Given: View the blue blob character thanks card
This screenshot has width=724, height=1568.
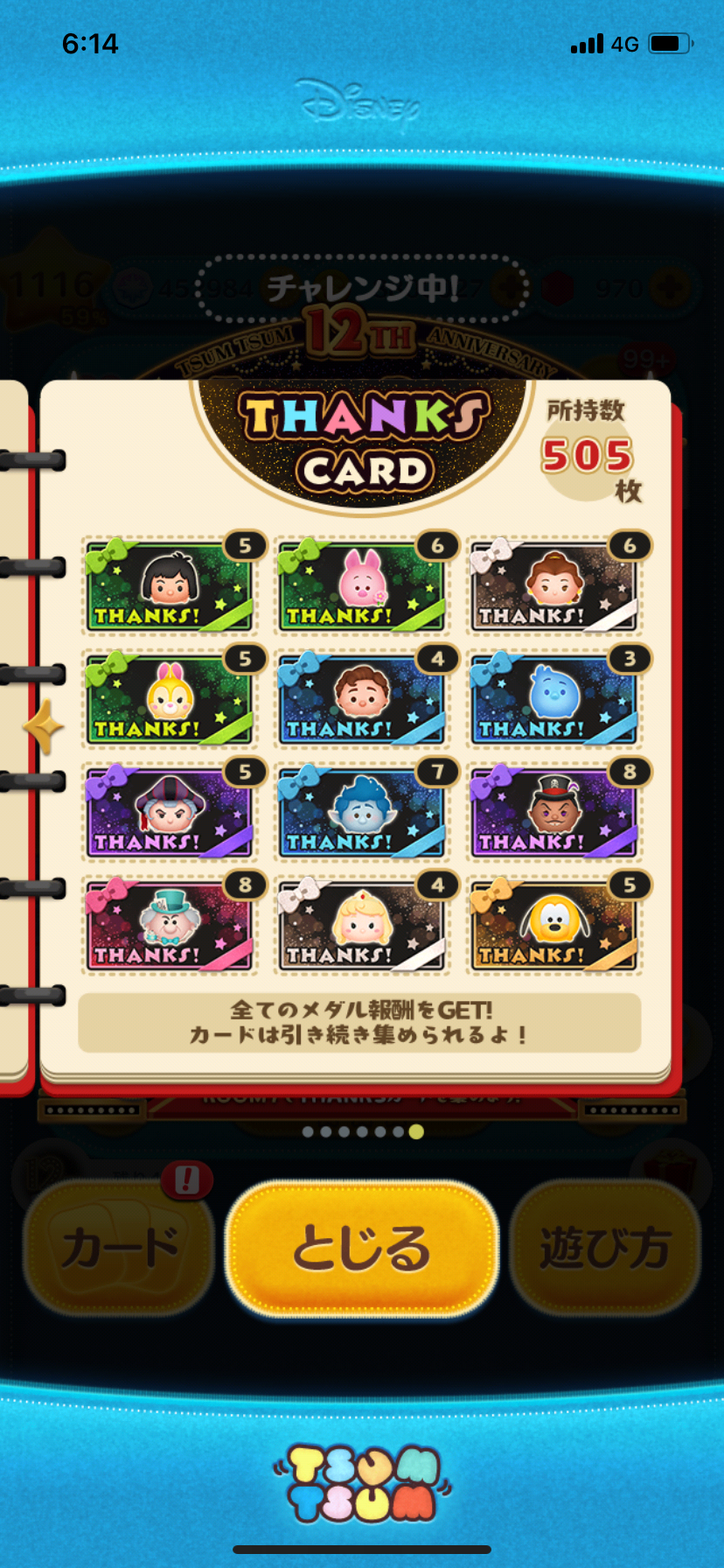Looking at the screenshot, I should 553,699.
